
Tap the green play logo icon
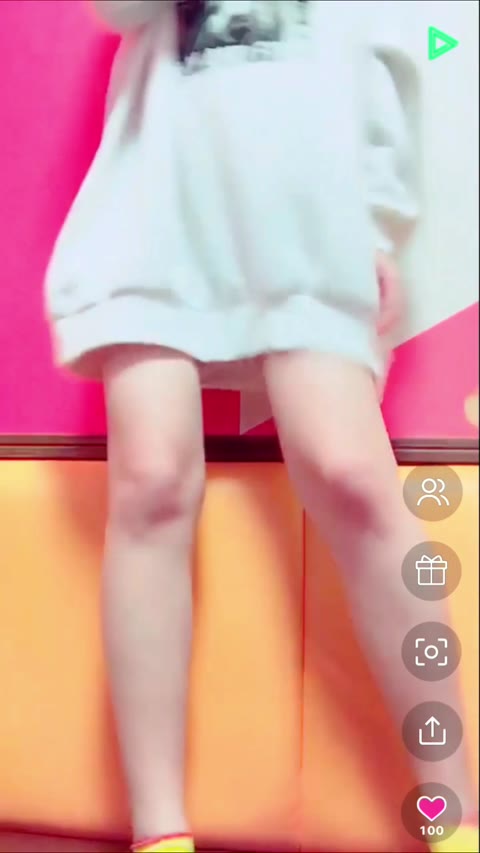click(x=442, y=43)
